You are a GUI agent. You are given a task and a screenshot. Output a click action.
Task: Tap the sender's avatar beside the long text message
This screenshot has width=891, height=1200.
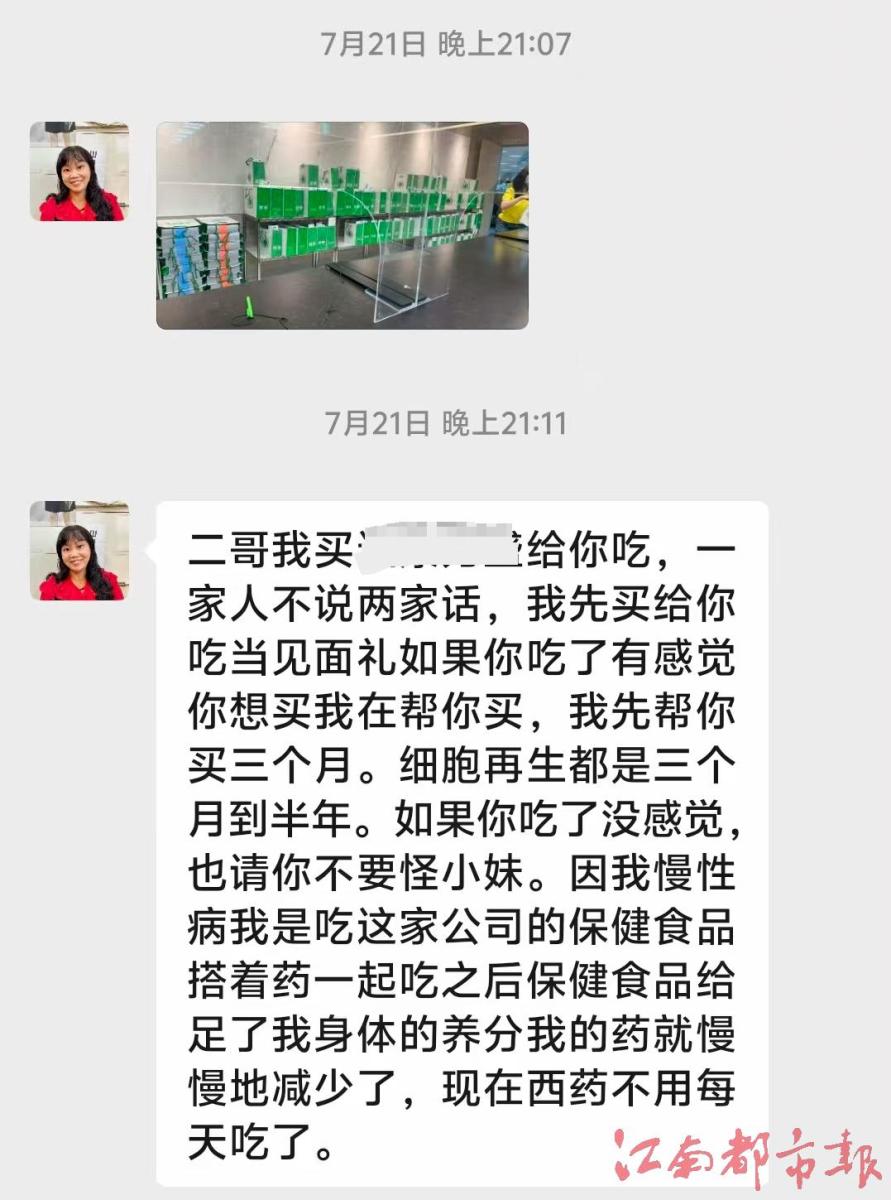pyautogui.click(x=79, y=550)
